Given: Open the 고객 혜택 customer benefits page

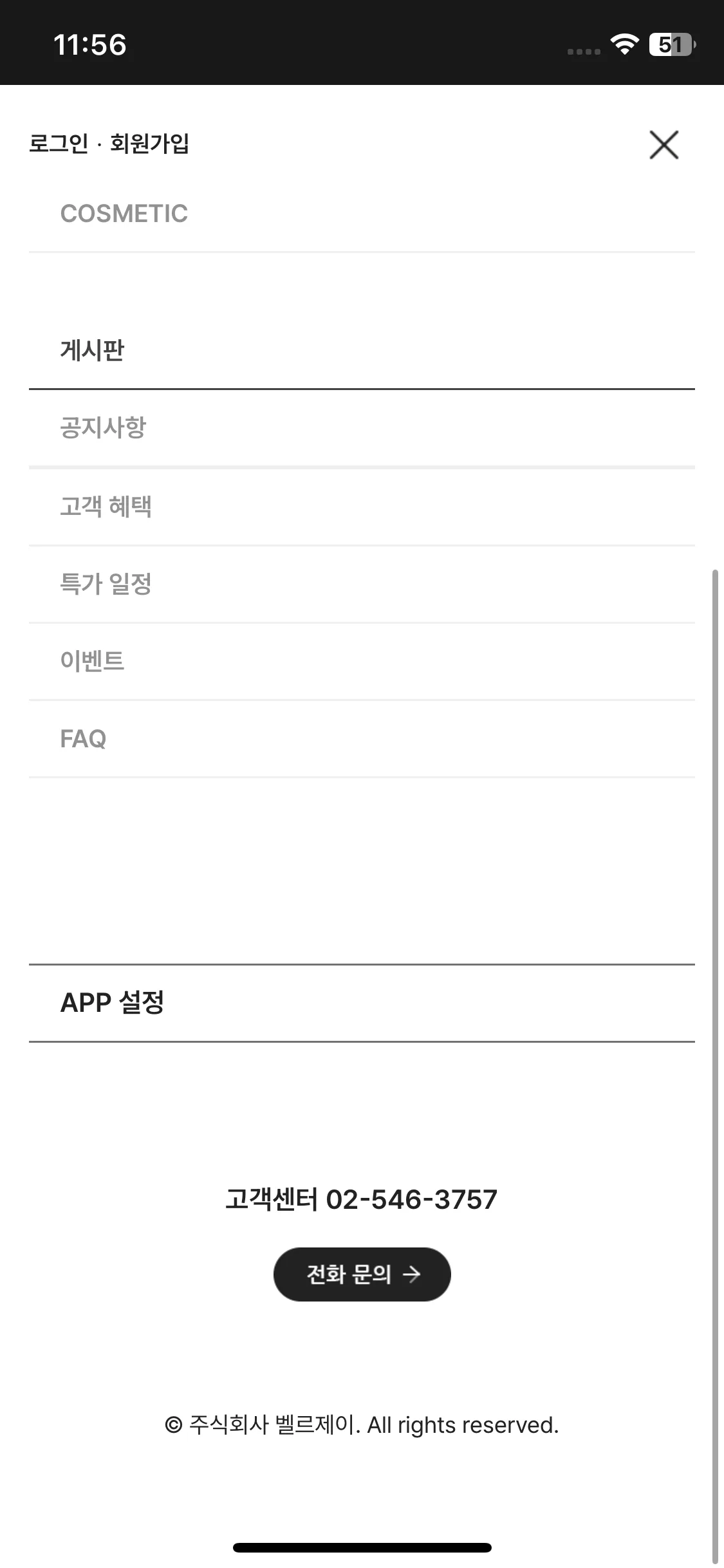Looking at the screenshot, I should click(x=107, y=506).
